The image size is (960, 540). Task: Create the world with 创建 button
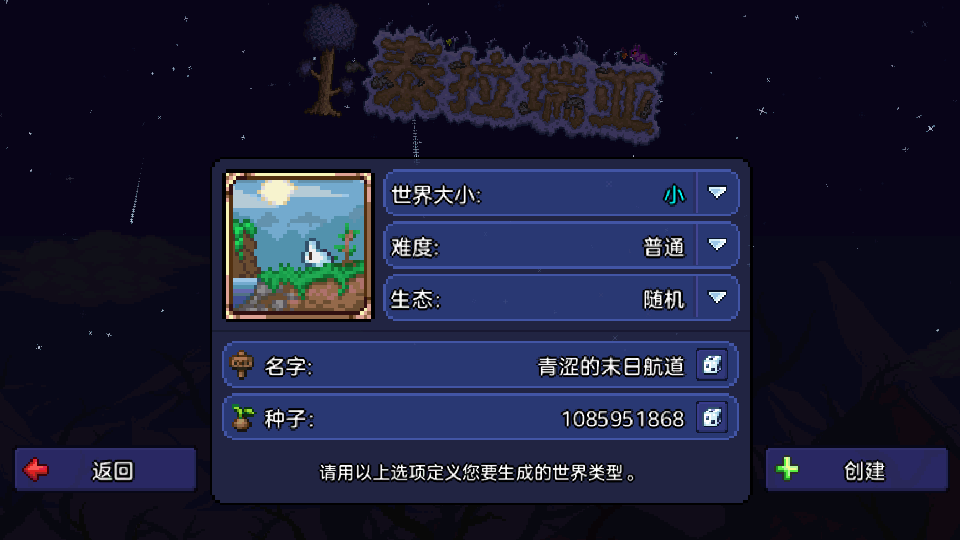tap(856, 470)
